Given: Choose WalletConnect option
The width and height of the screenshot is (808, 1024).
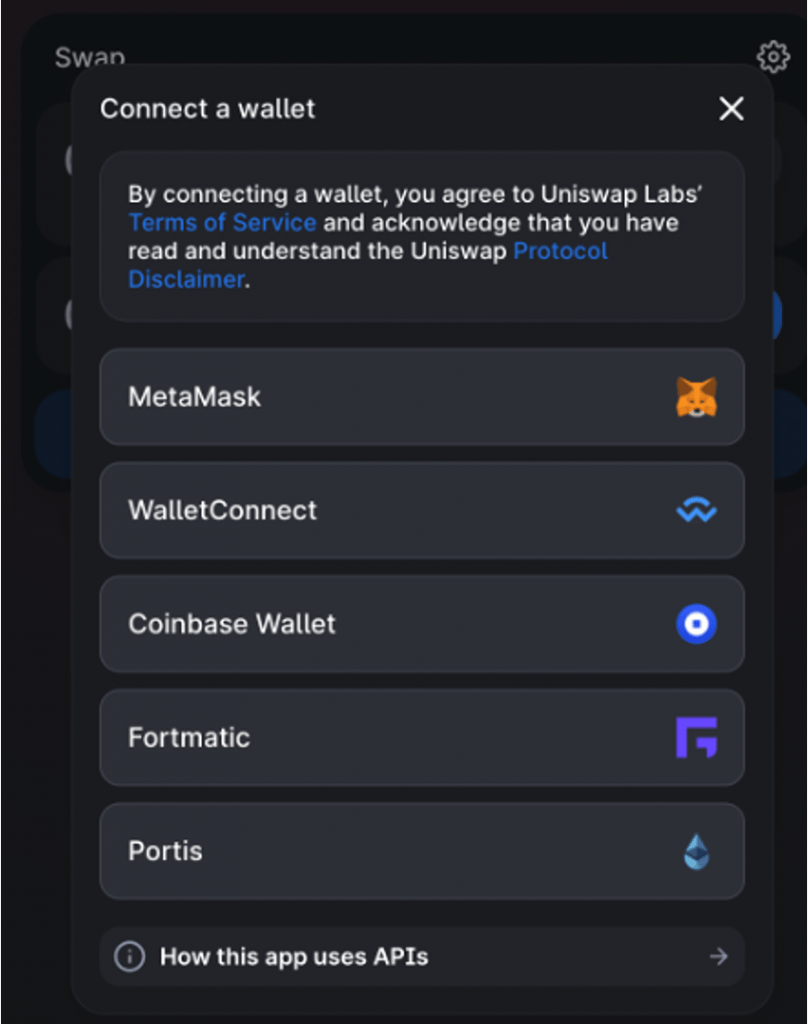Looking at the screenshot, I should click(421, 510).
